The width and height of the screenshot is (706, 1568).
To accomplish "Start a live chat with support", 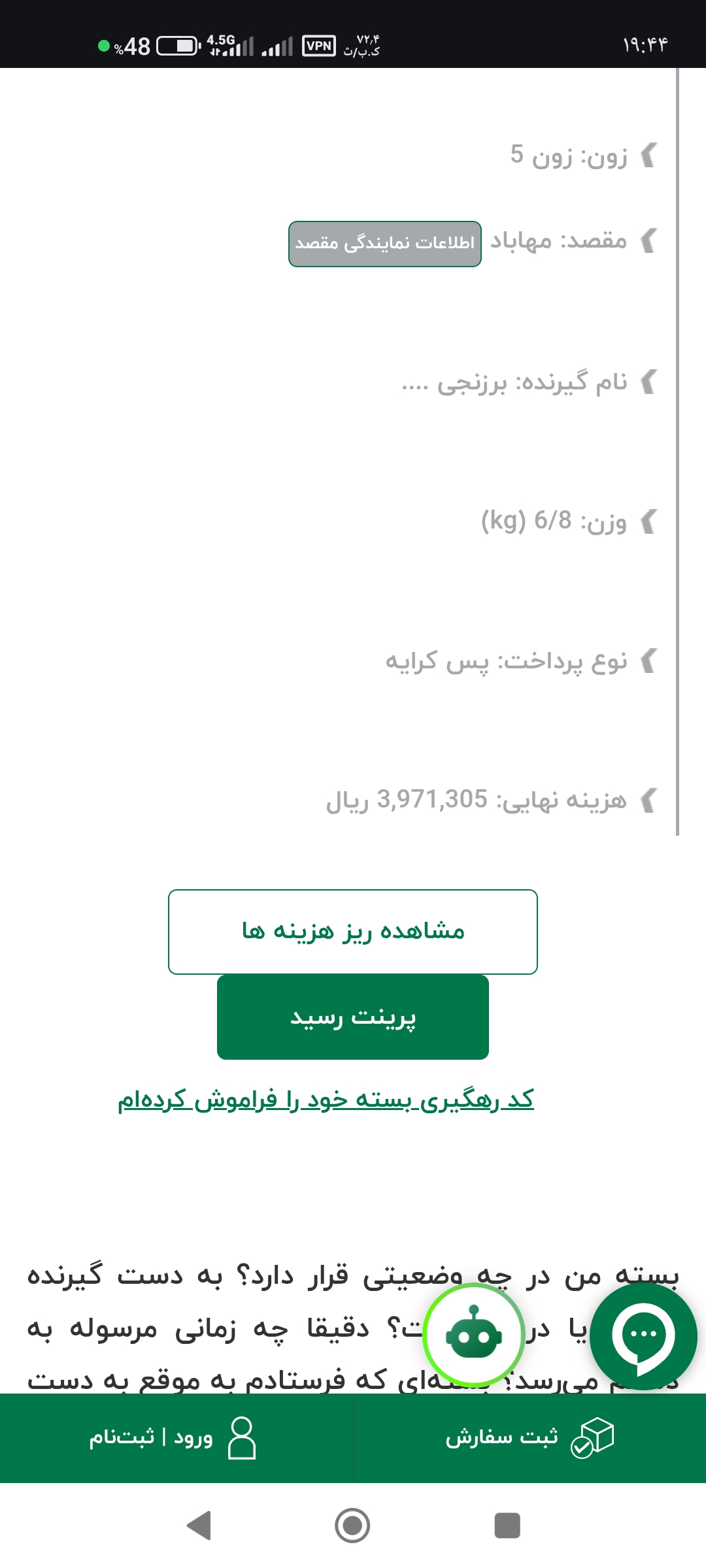I will (x=644, y=1336).
